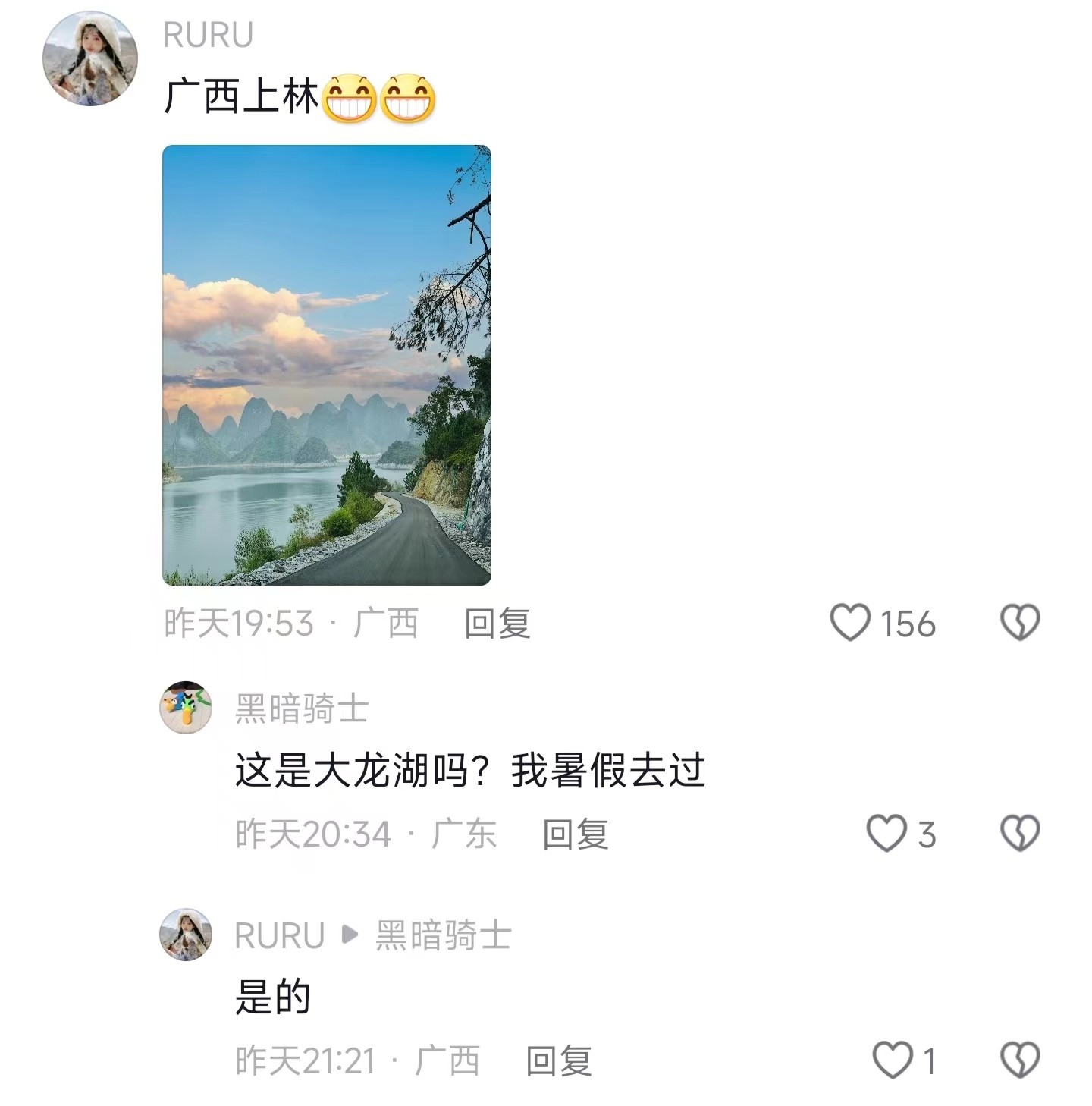1092x1106 pixels.
Task: Reply to RURU's 广西上林 comment
Action: [497, 624]
